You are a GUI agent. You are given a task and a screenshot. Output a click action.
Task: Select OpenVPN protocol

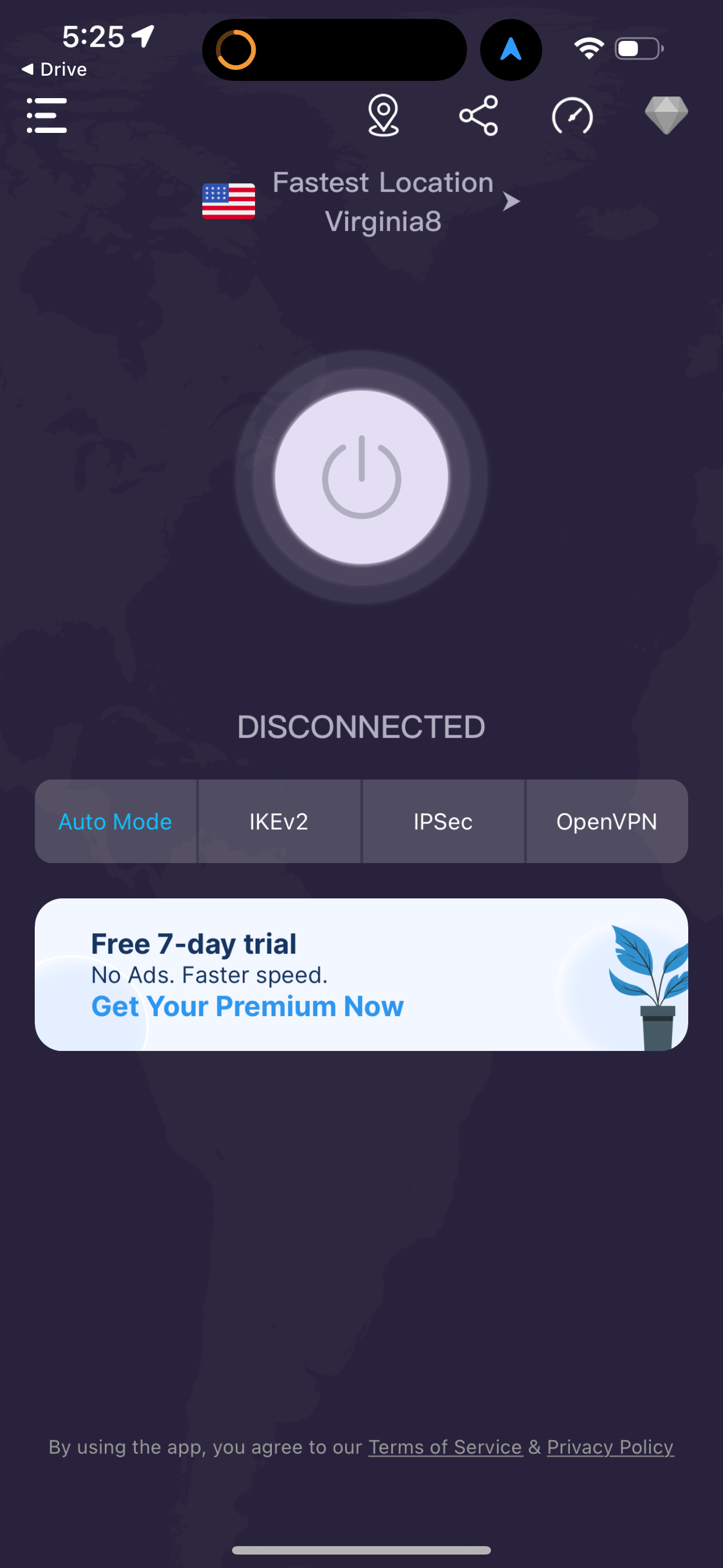607,821
